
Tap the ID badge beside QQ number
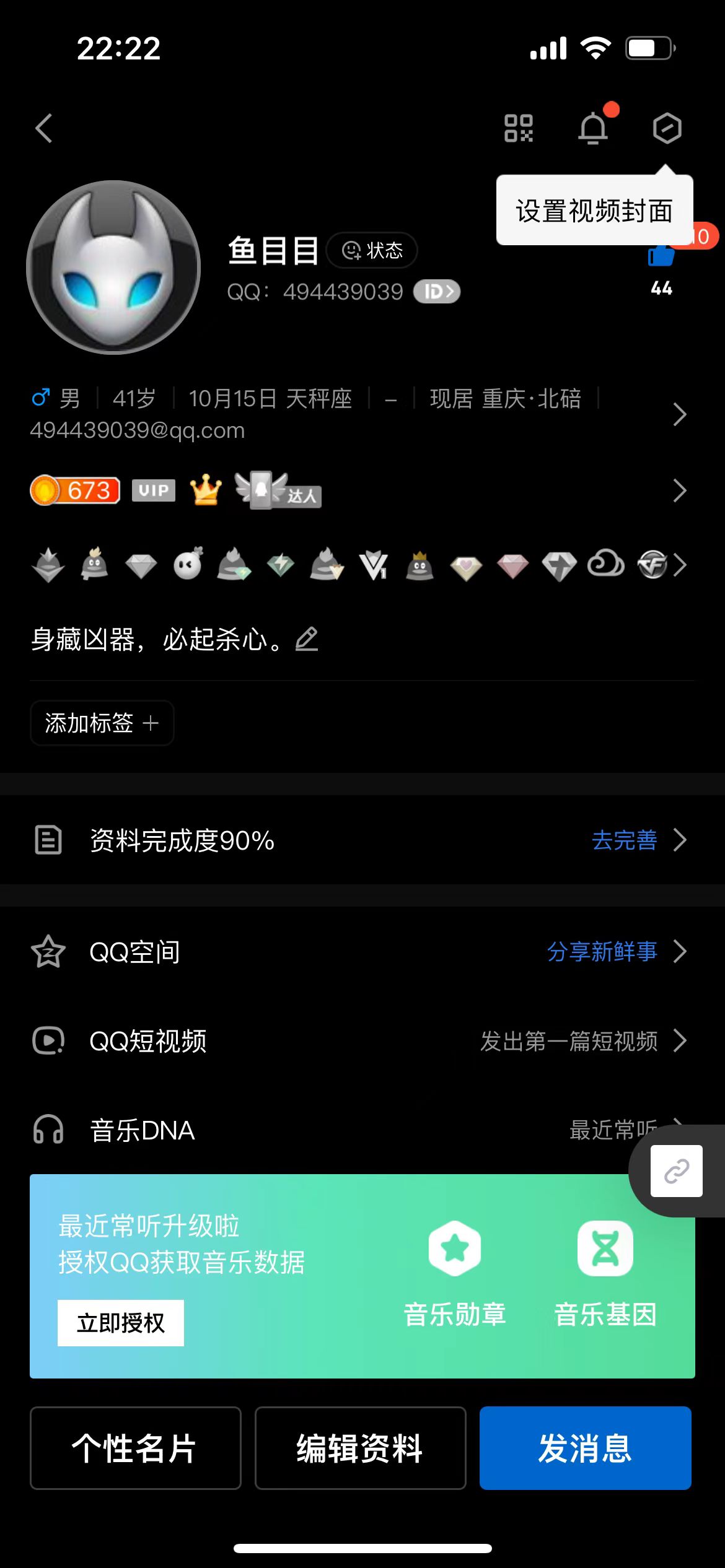(x=437, y=292)
